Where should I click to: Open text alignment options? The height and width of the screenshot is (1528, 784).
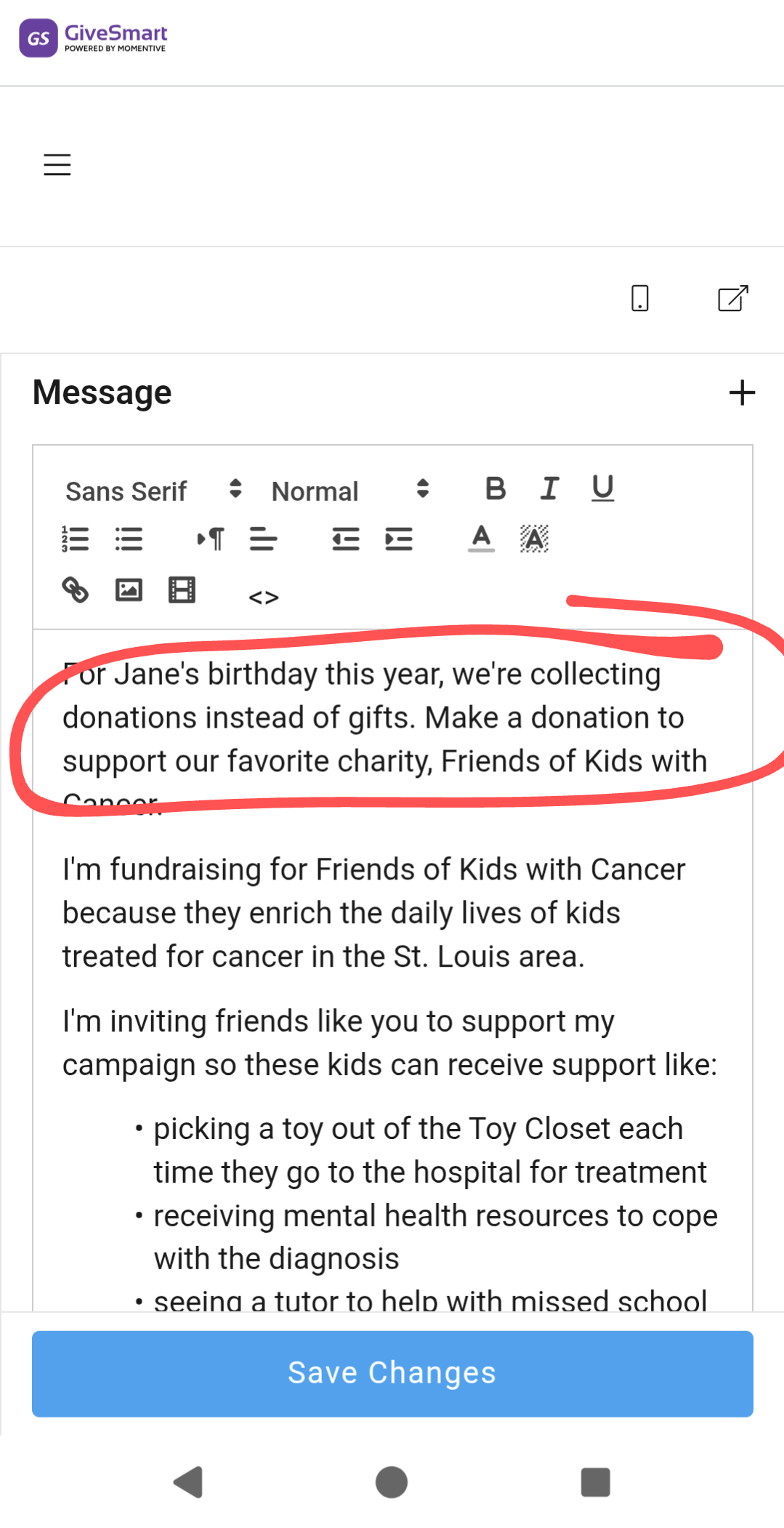(x=263, y=539)
